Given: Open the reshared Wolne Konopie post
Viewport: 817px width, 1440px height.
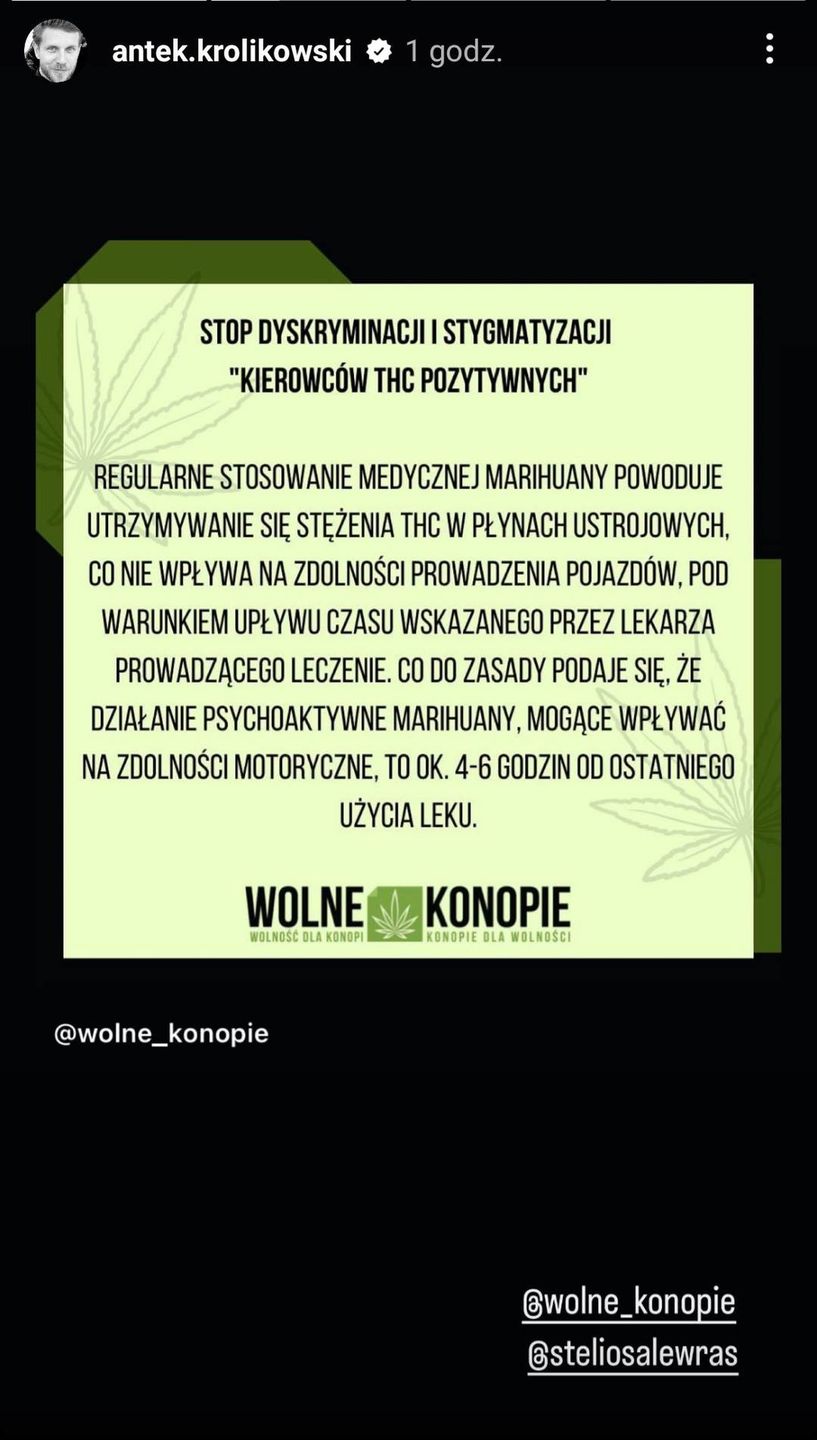Looking at the screenshot, I should (408, 620).
